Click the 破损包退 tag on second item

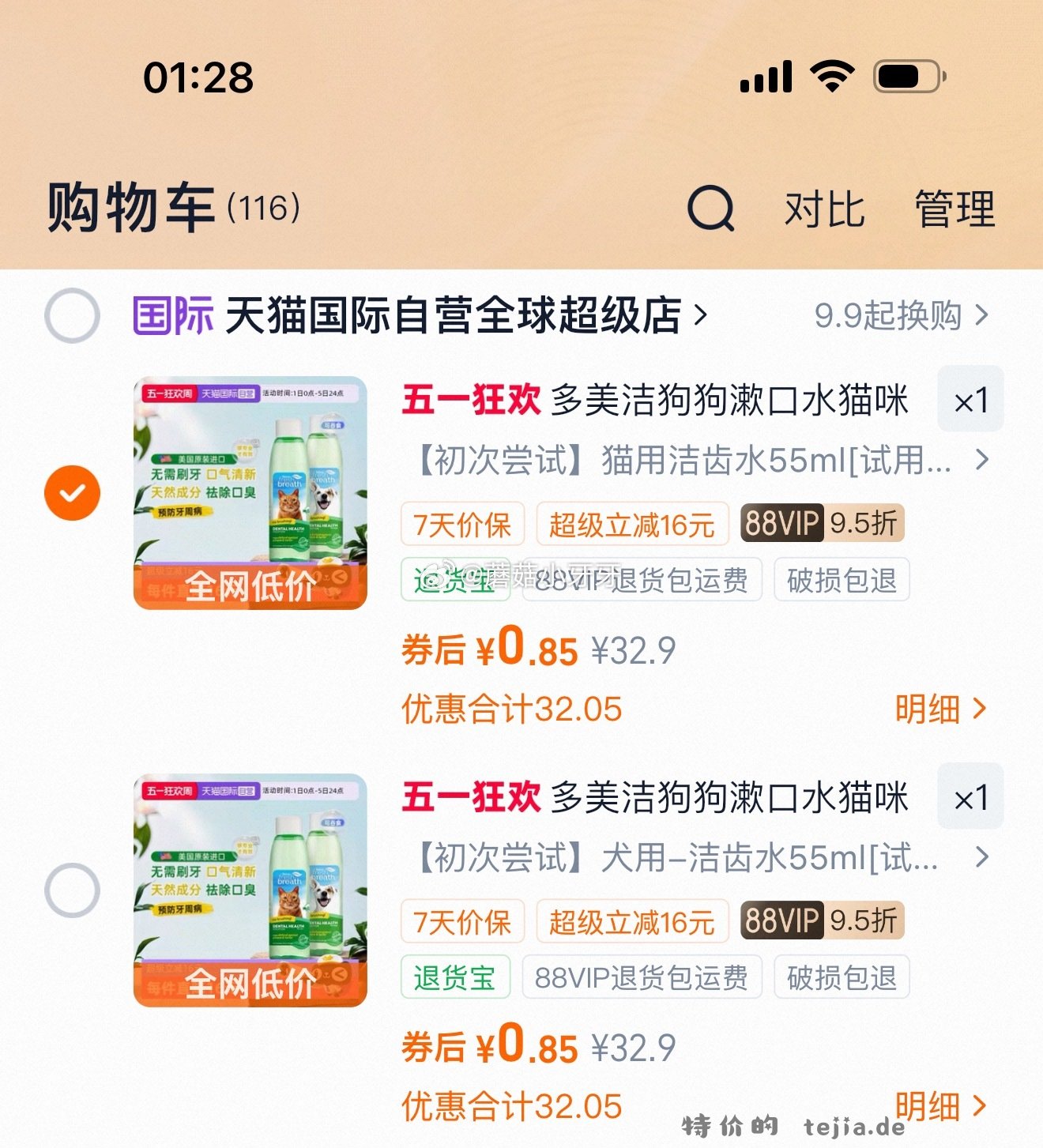[842, 977]
